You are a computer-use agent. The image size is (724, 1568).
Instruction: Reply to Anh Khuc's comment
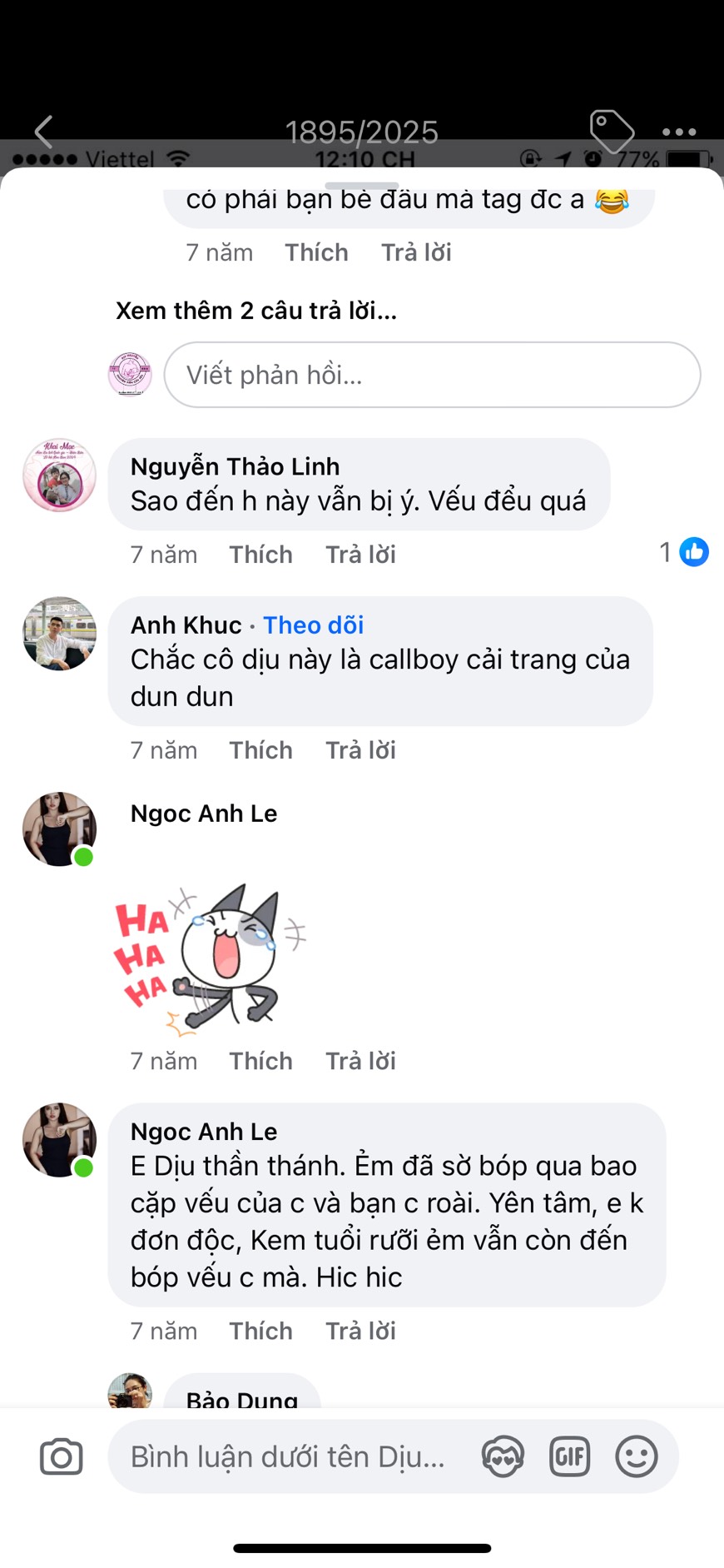coord(360,750)
